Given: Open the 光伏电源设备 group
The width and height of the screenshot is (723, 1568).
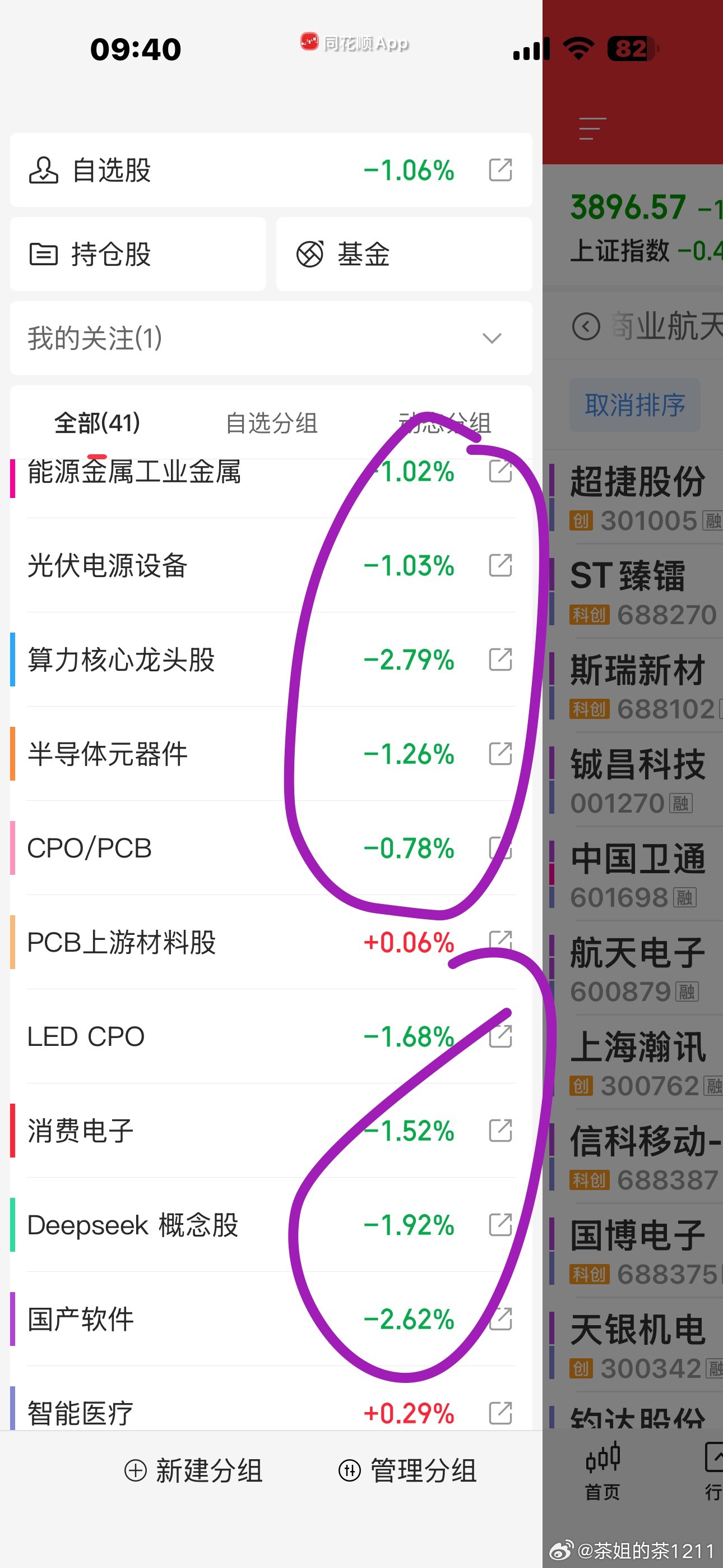Looking at the screenshot, I should [x=271, y=565].
